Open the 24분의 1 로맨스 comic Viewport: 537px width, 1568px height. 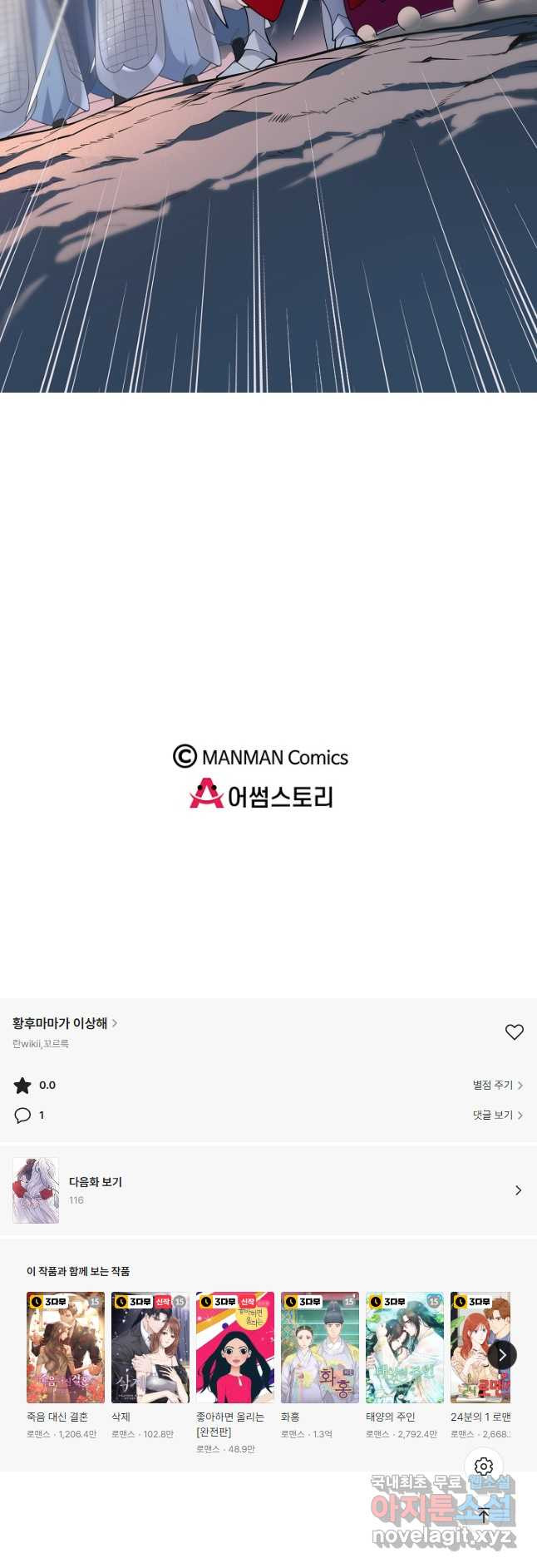(480, 1348)
